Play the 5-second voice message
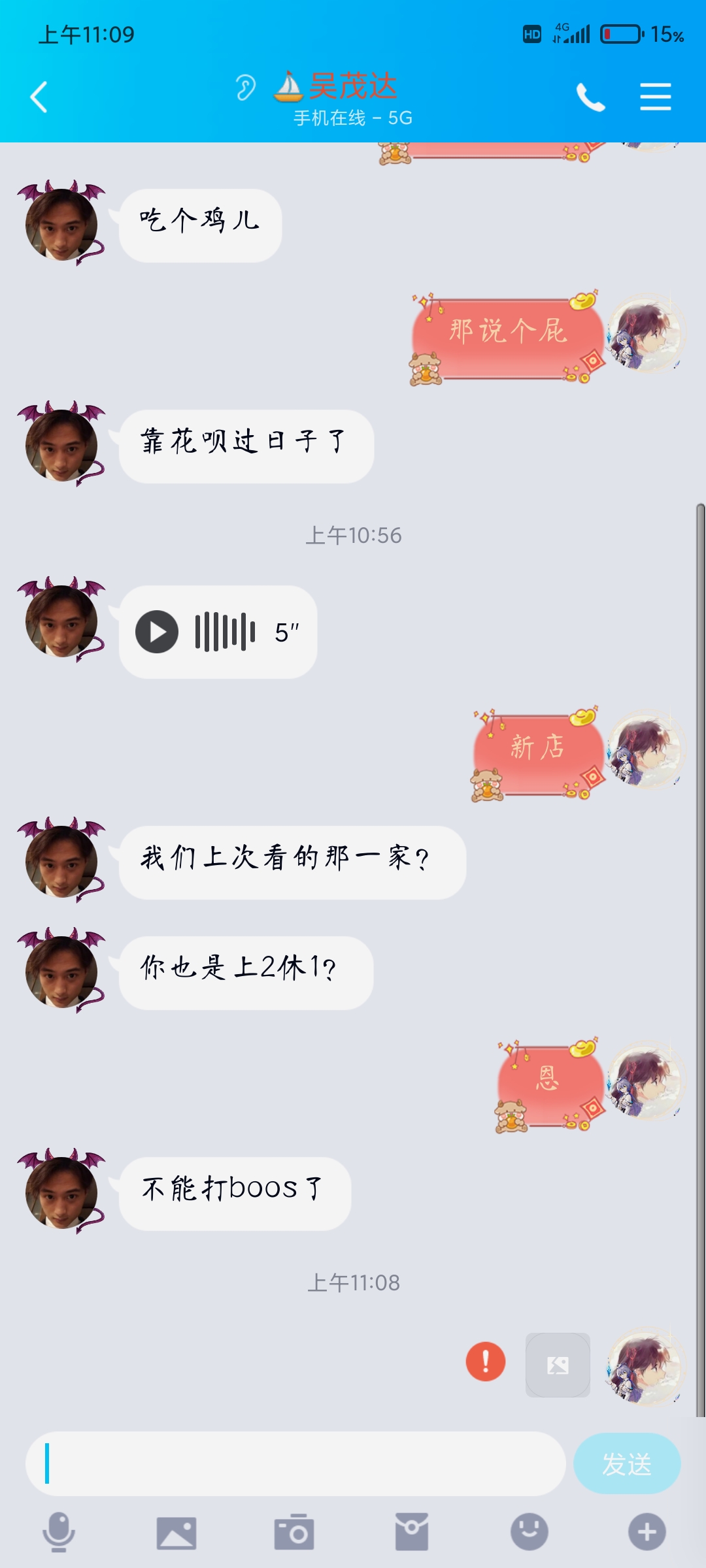Viewport: 706px width, 1568px height. 157,632
